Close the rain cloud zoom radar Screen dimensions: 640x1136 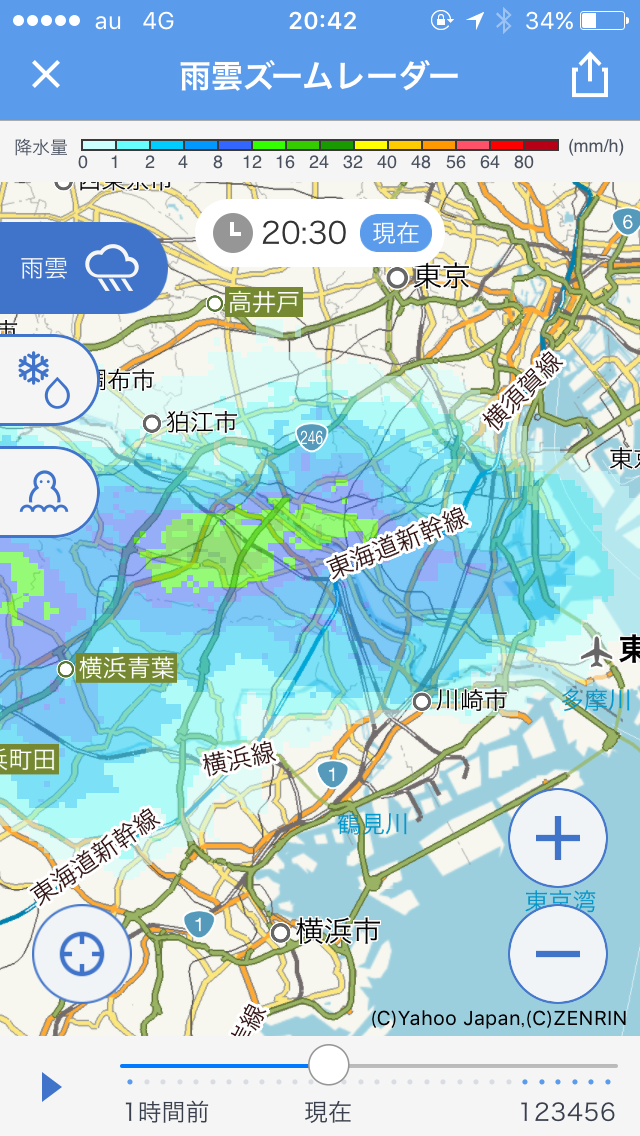[46, 75]
